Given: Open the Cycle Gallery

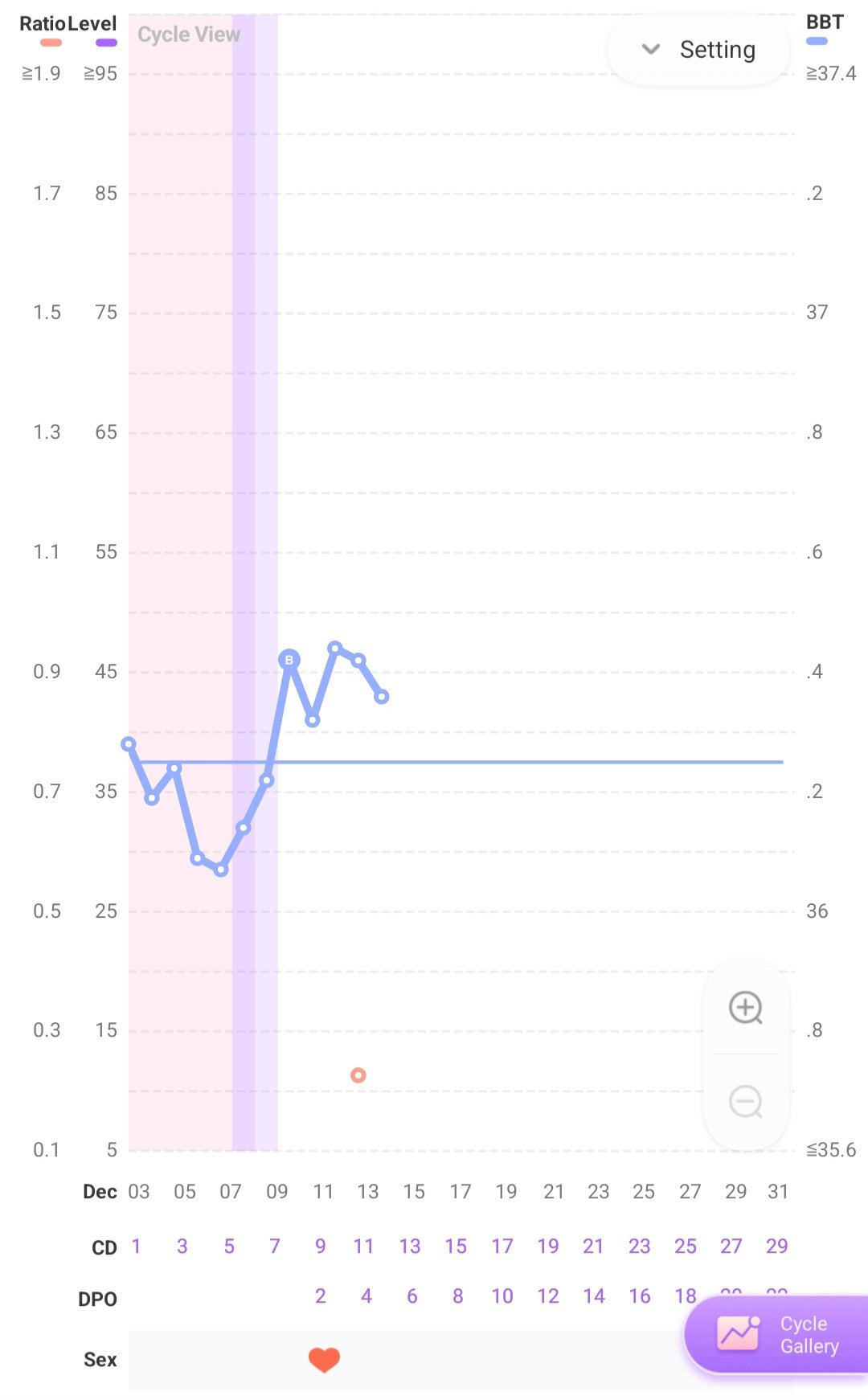Looking at the screenshot, I should click(776, 1335).
